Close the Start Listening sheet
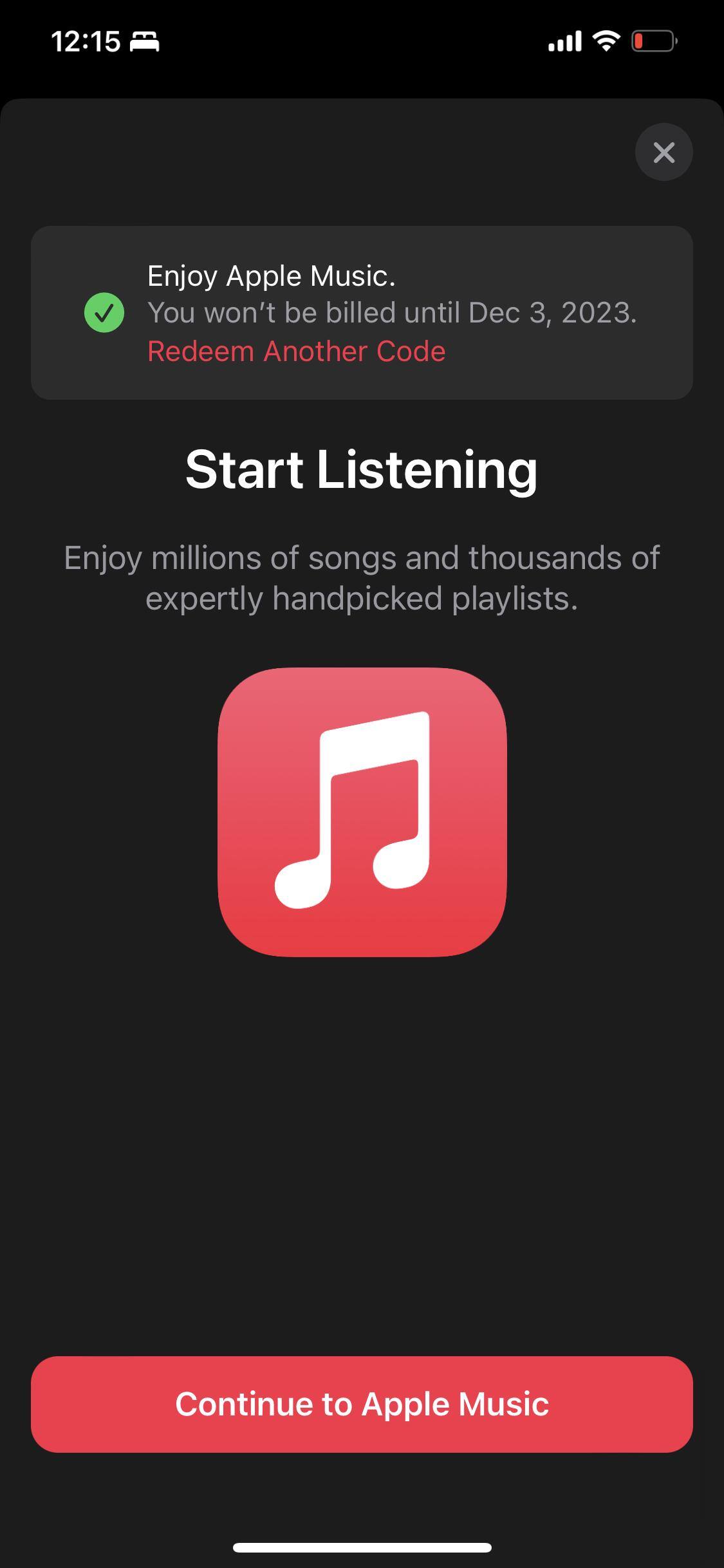This screenshot has height=1568, width=724. coord(664,153)
